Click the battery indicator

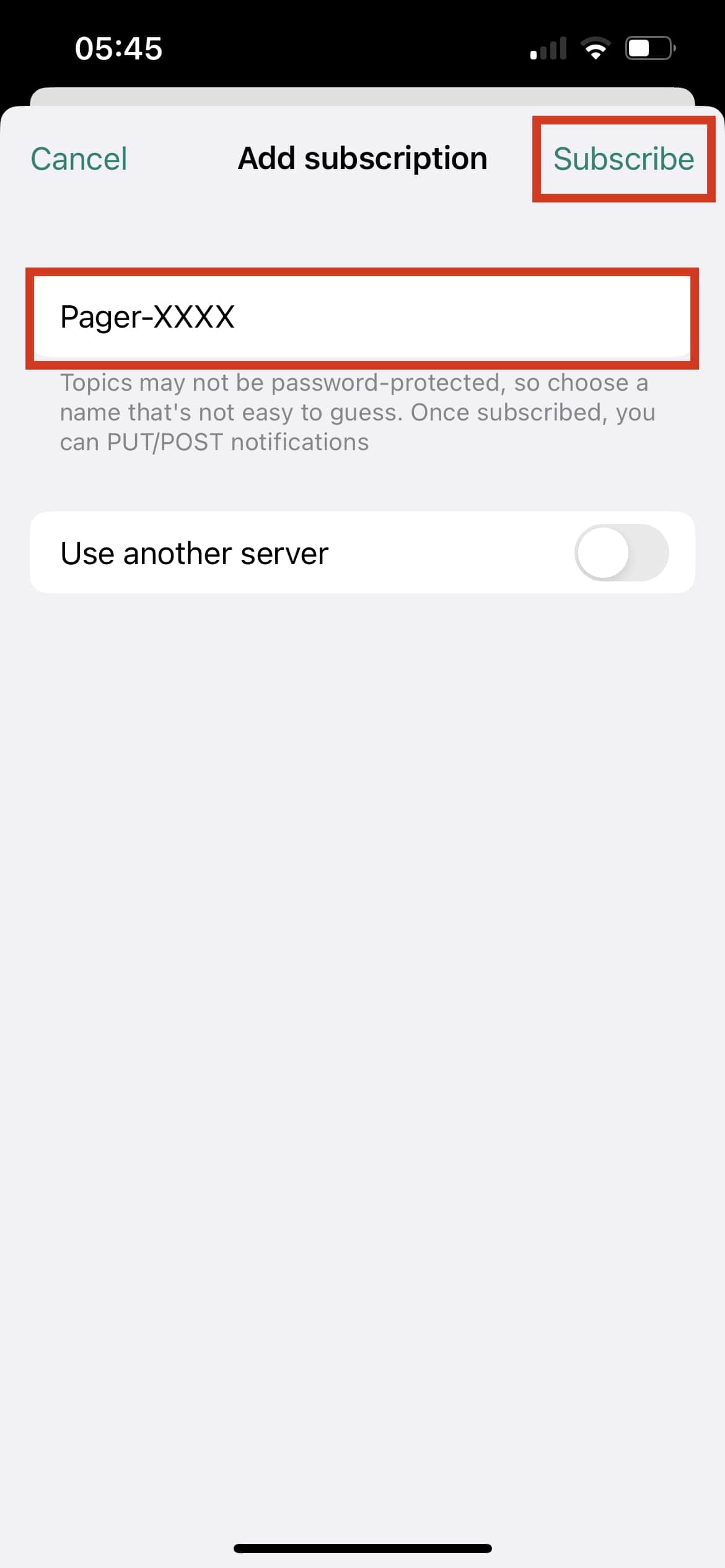648,48
